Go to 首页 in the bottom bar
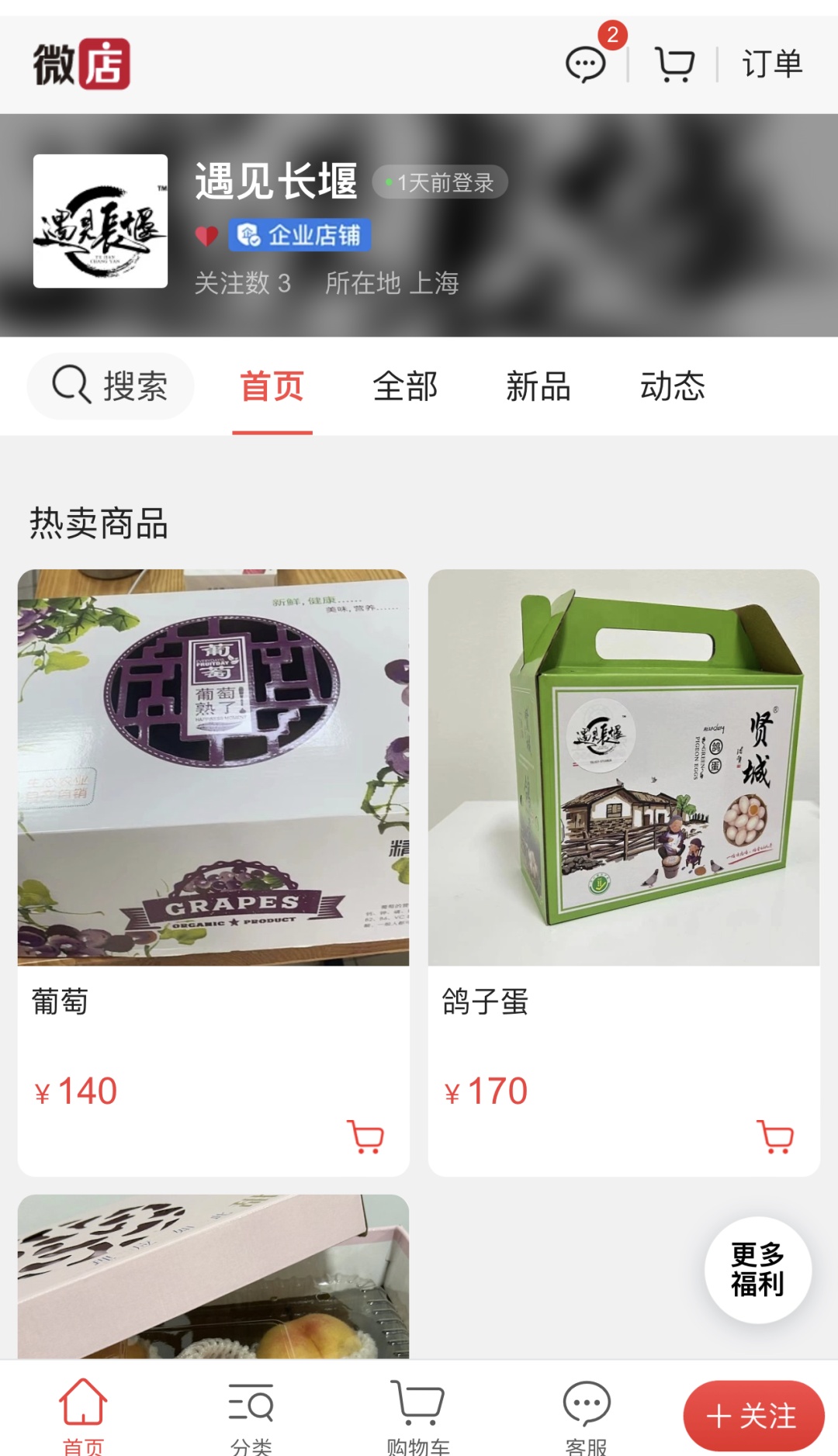Image resolution: width=838 pixels, height=1456 pixels. coord(83,1416)
